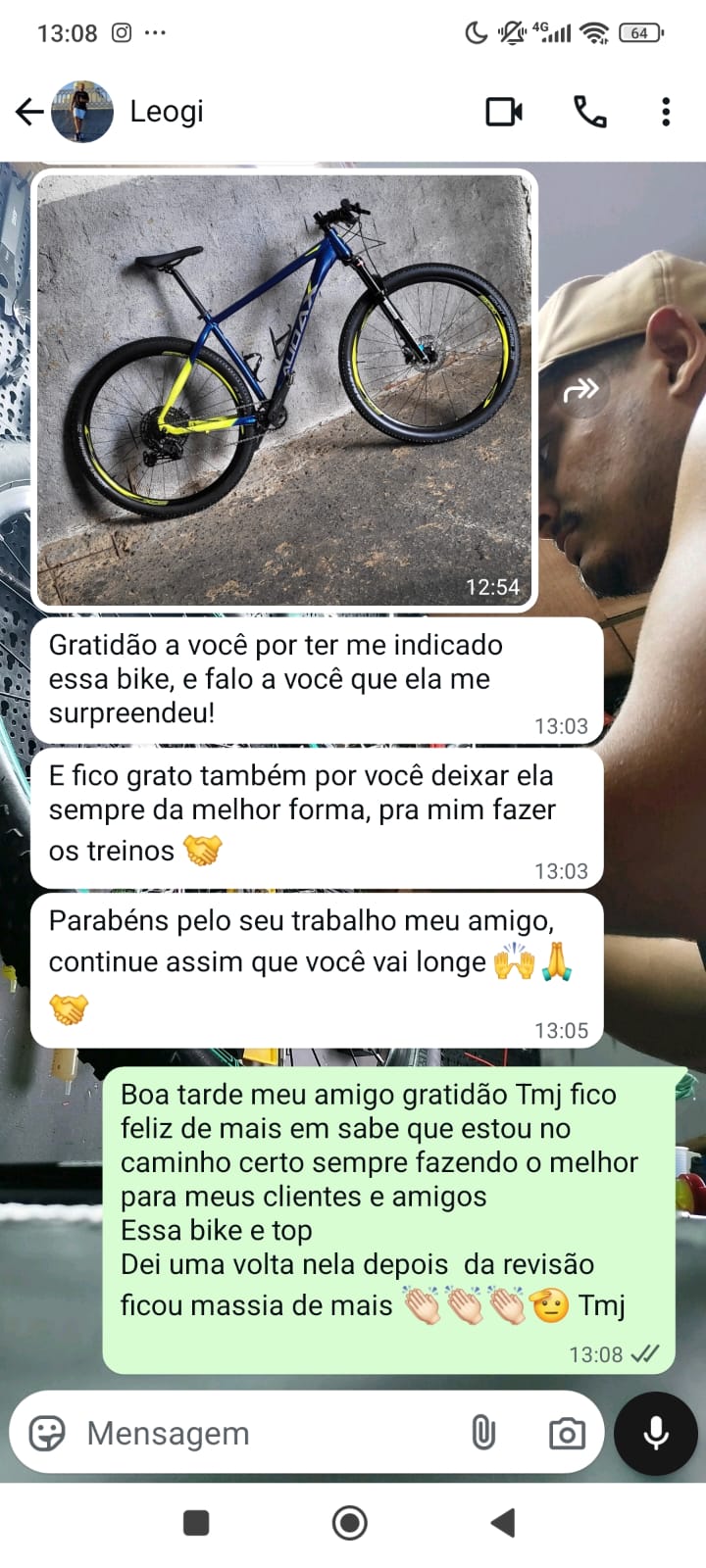Image resolution: width=706 pixels, height=1568 pixels.
Task: Open the camera from the message bar
Action: (x=567, y=1433)
